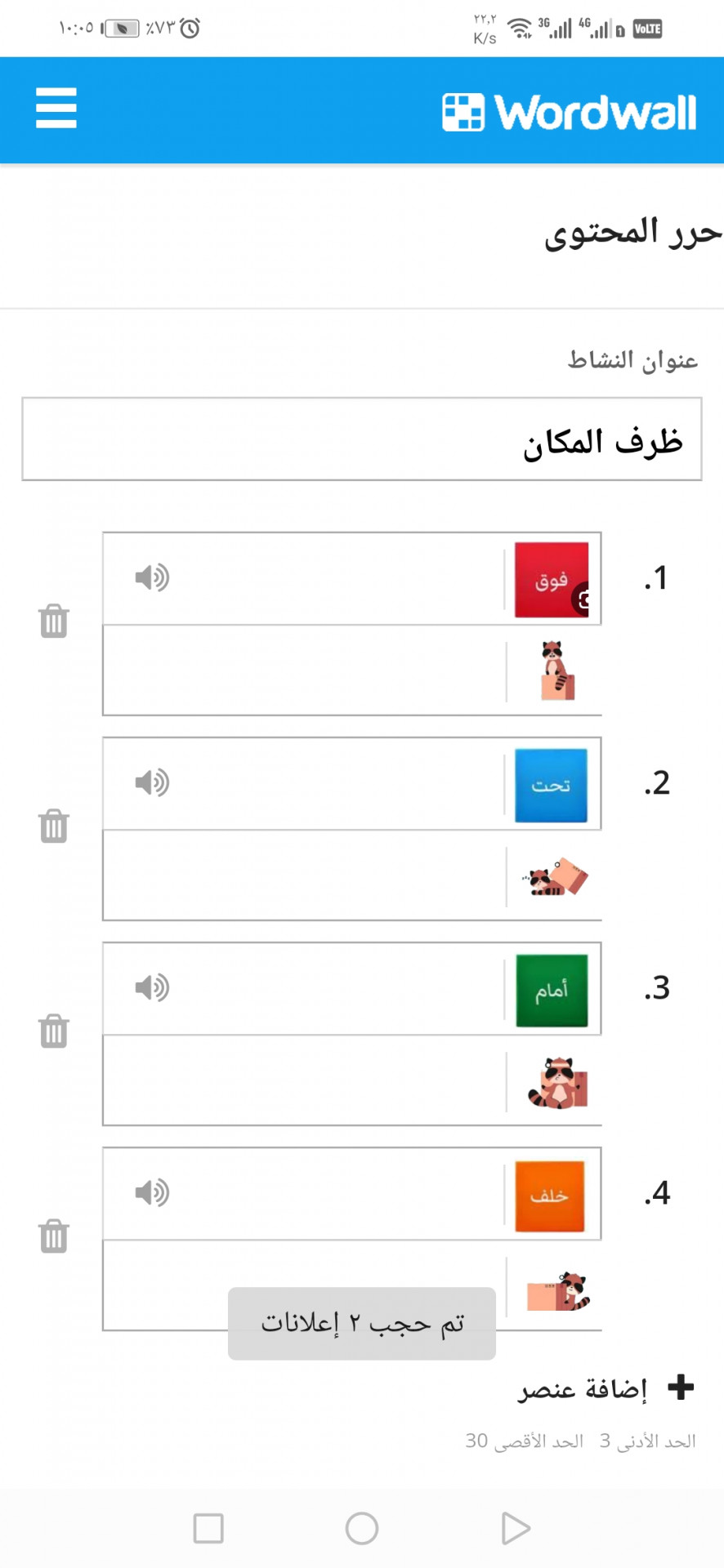Viewport: 724px width, 1568px height.
Task: Open the blue تحت image on item 2
Action: point(552,785)
